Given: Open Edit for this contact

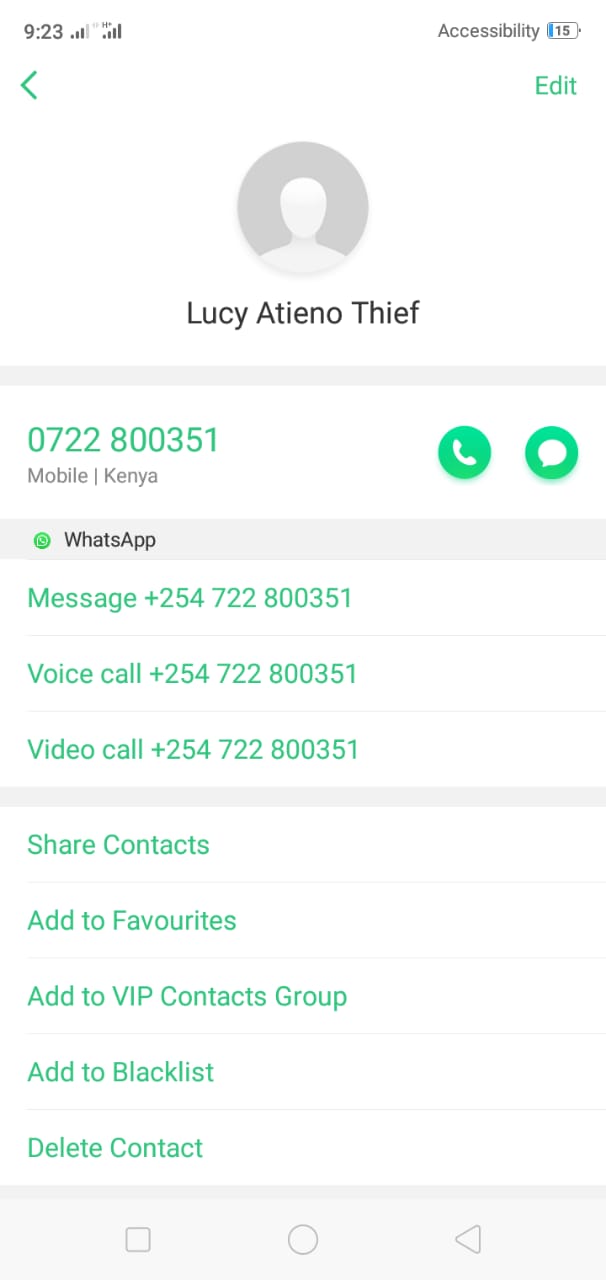Looking at the screenshot, I should tap(555, 86).
